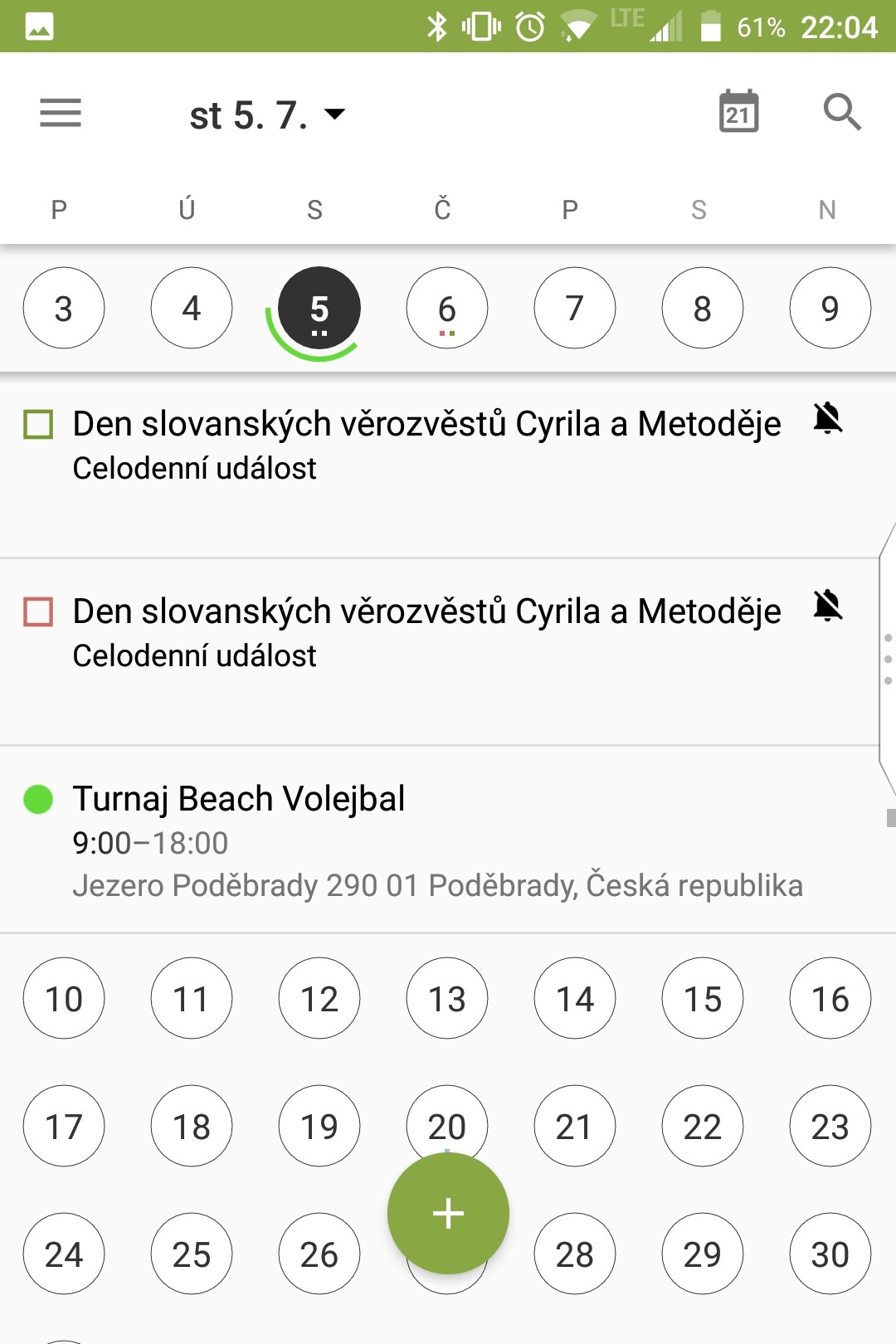The height and width of the screenshot is (1344, 896).
Task: Jump to today using the calendar icon
Action: [735, 112]
